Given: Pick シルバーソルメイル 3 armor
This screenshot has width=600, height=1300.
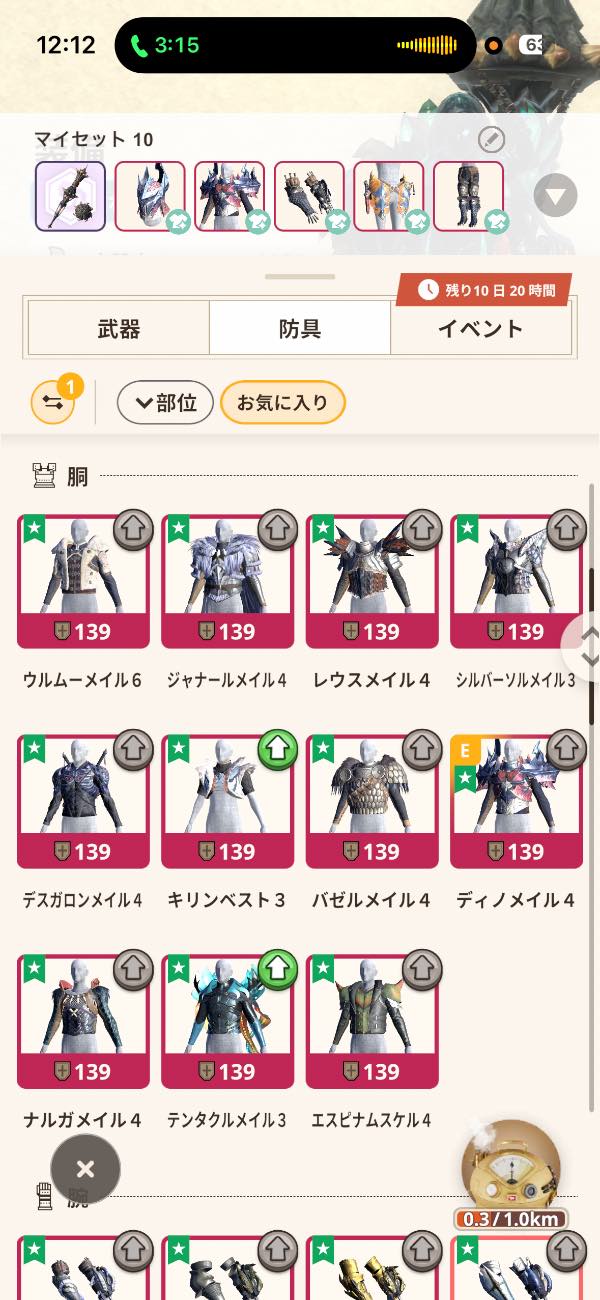Looking at the screenshot, I should coord(516,582).
